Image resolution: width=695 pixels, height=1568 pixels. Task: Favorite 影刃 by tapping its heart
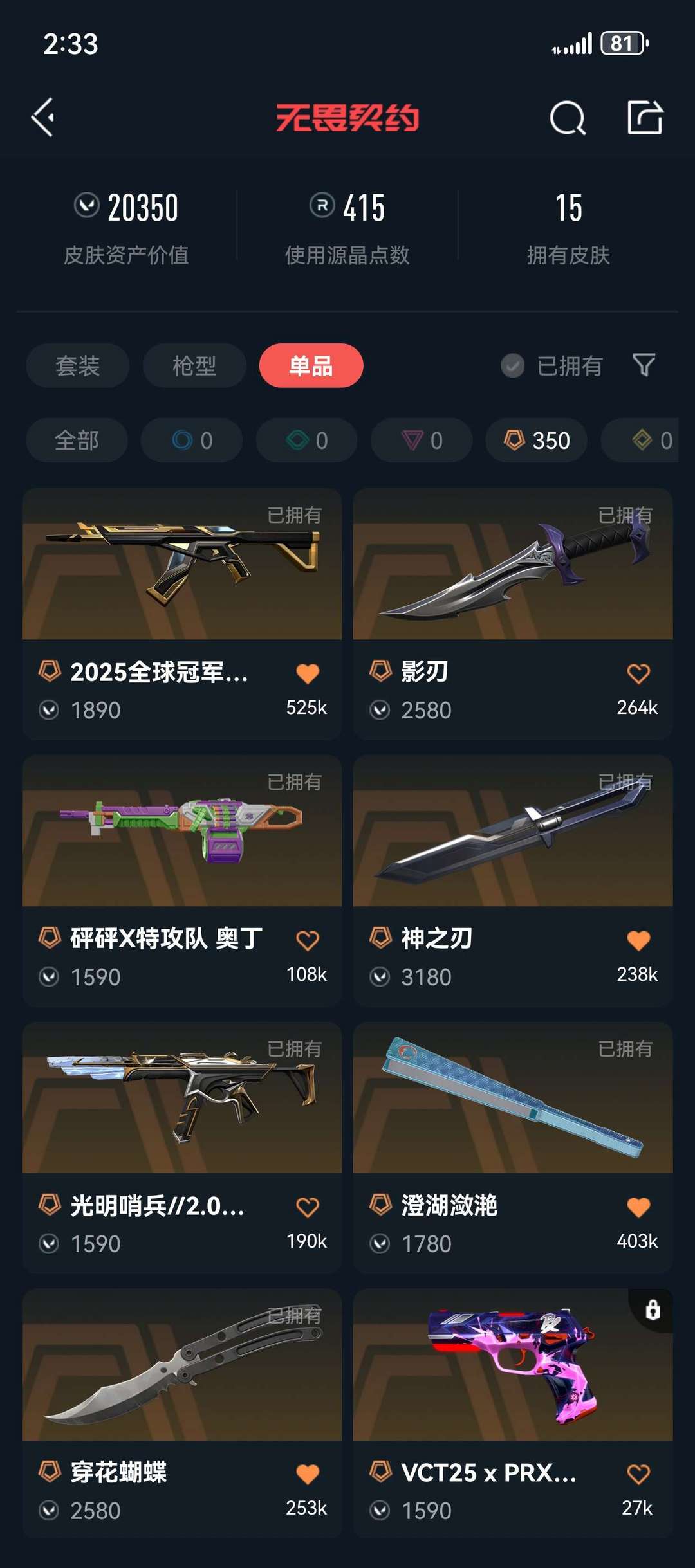[x=637, y=671]
